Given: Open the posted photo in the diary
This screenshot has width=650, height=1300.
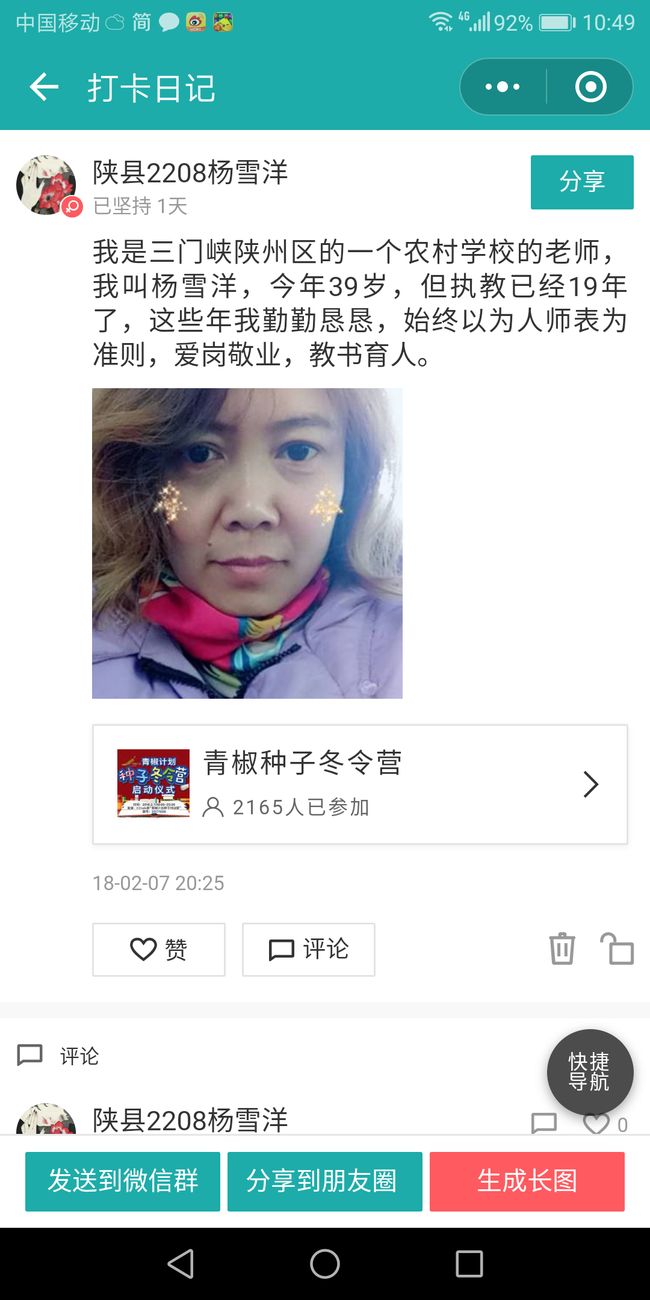Looking at the screenshot, I should click(x=247, y=543).
